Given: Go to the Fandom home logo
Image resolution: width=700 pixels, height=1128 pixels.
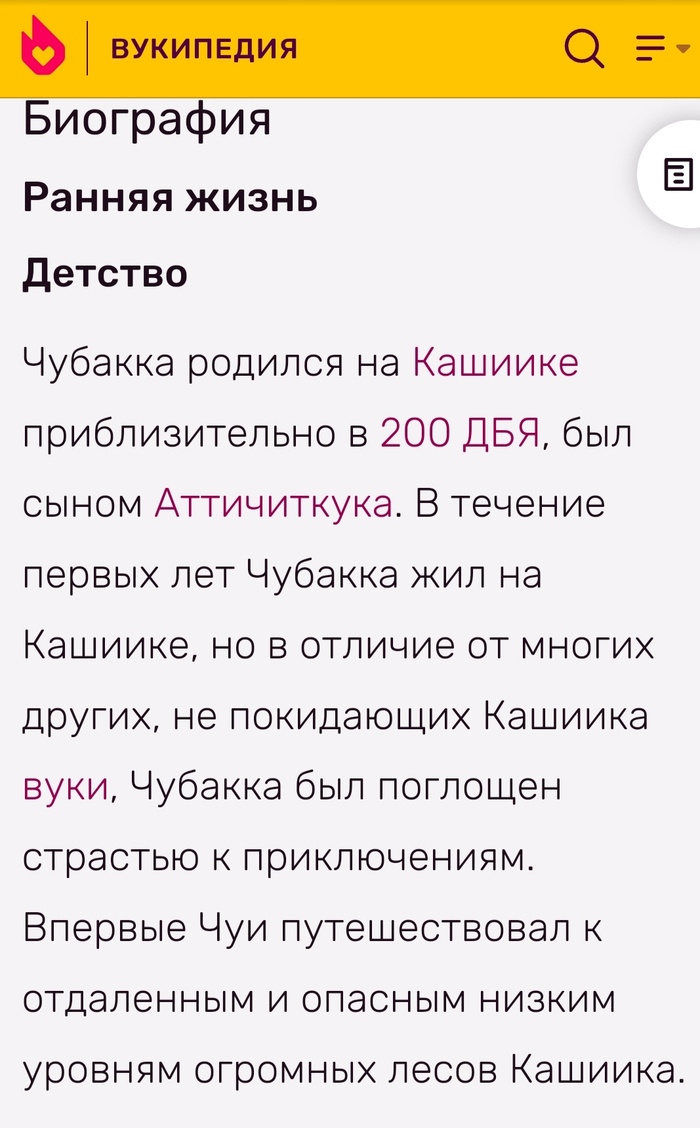Looking at the screenshot, I should (x=43, y=46).
